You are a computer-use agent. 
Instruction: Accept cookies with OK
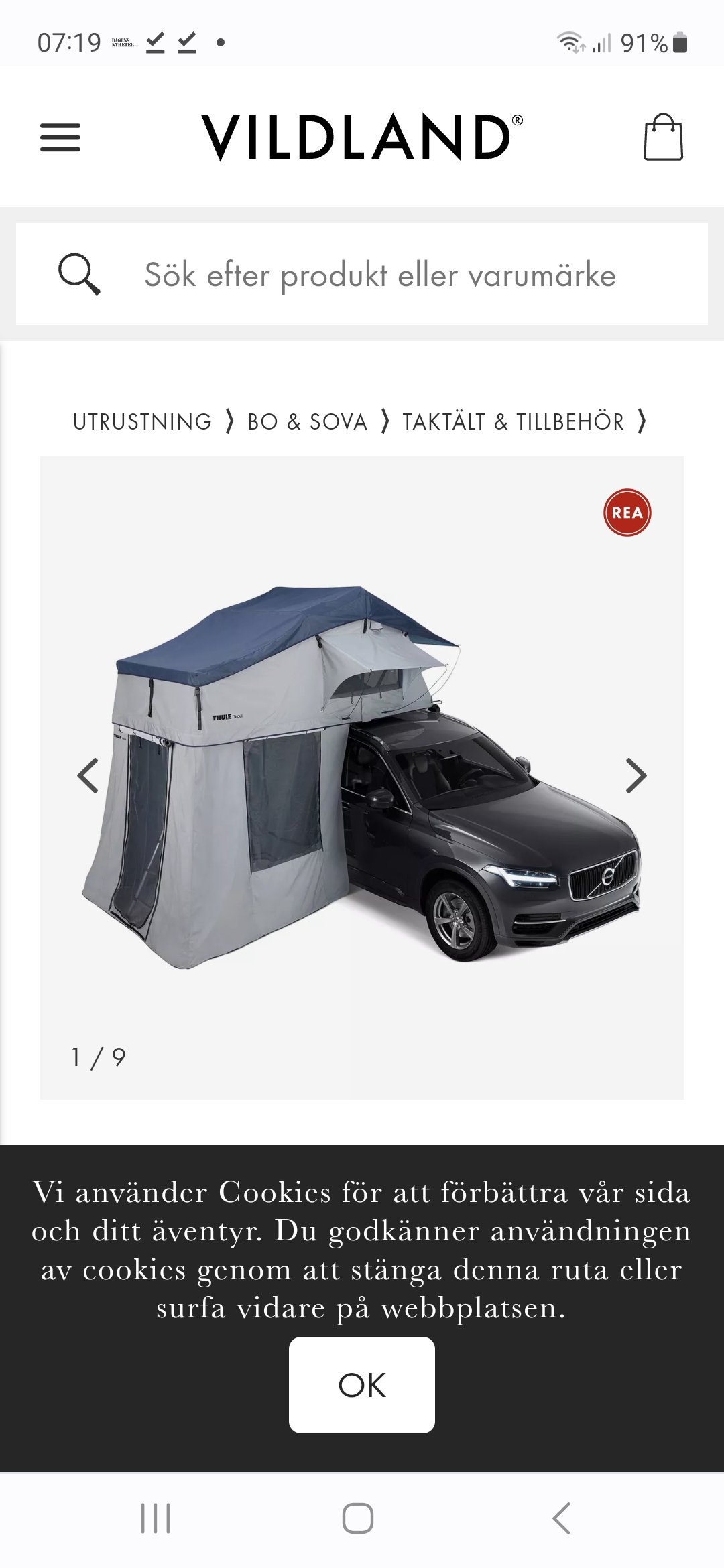coord(362,1385)
